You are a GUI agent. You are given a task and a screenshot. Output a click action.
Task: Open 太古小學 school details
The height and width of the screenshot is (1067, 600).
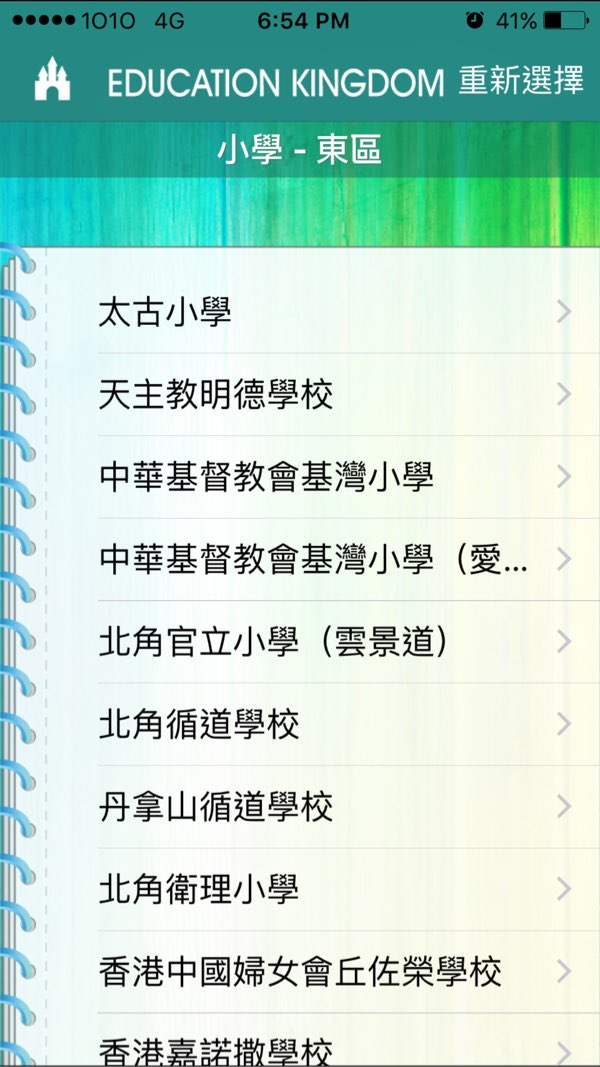[x=330, y=313]
